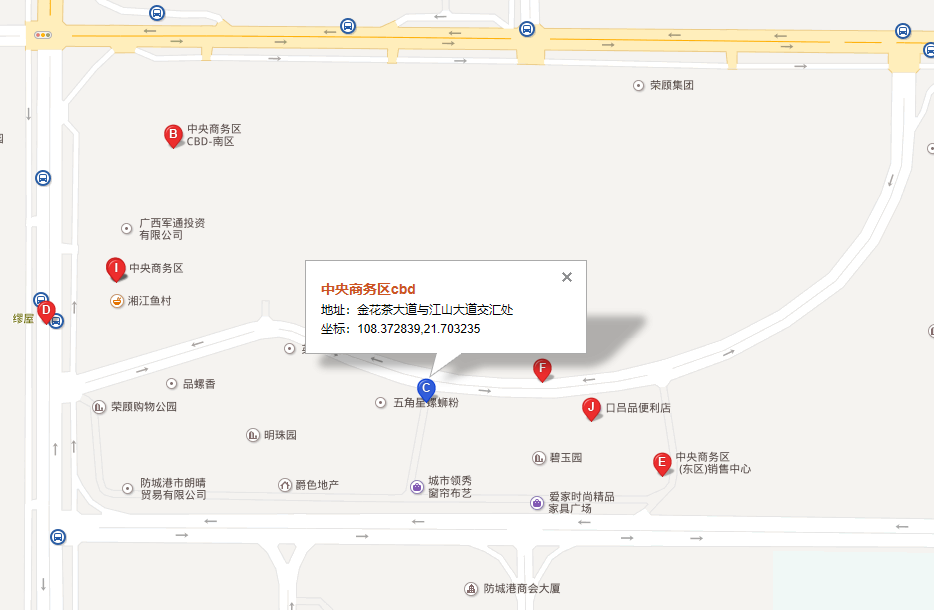This screenshot has height=610, width=934.
Task: Select marker B 中央商务区 CBD-南区
Action: (x=172, y=134)
